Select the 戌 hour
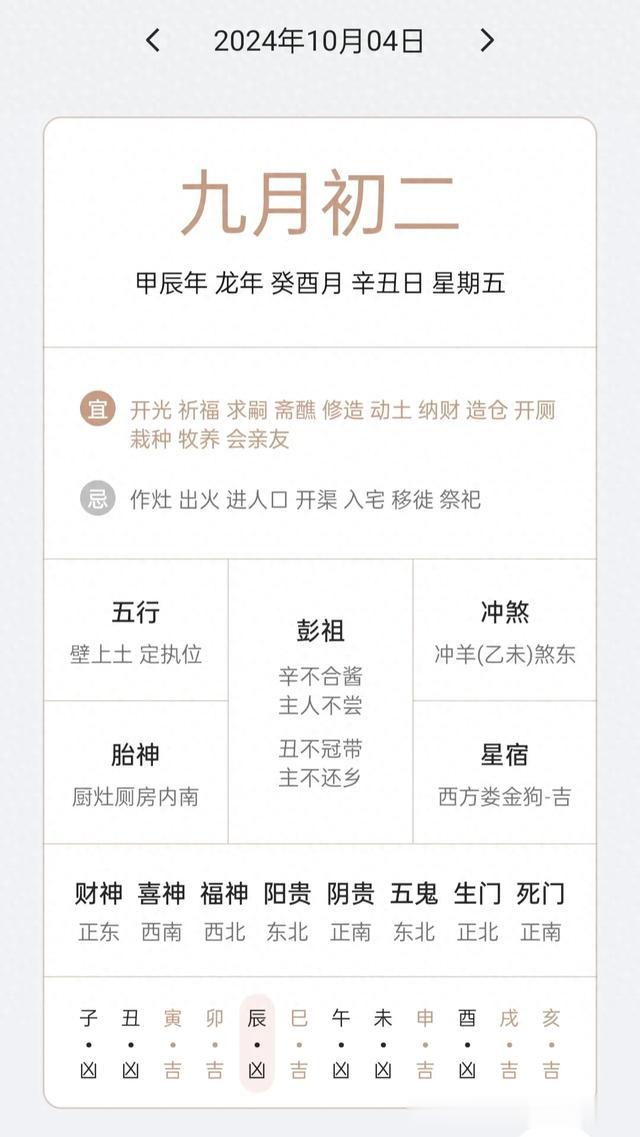The height and width of the screenshot is (1137, 640). (509, 1043)
